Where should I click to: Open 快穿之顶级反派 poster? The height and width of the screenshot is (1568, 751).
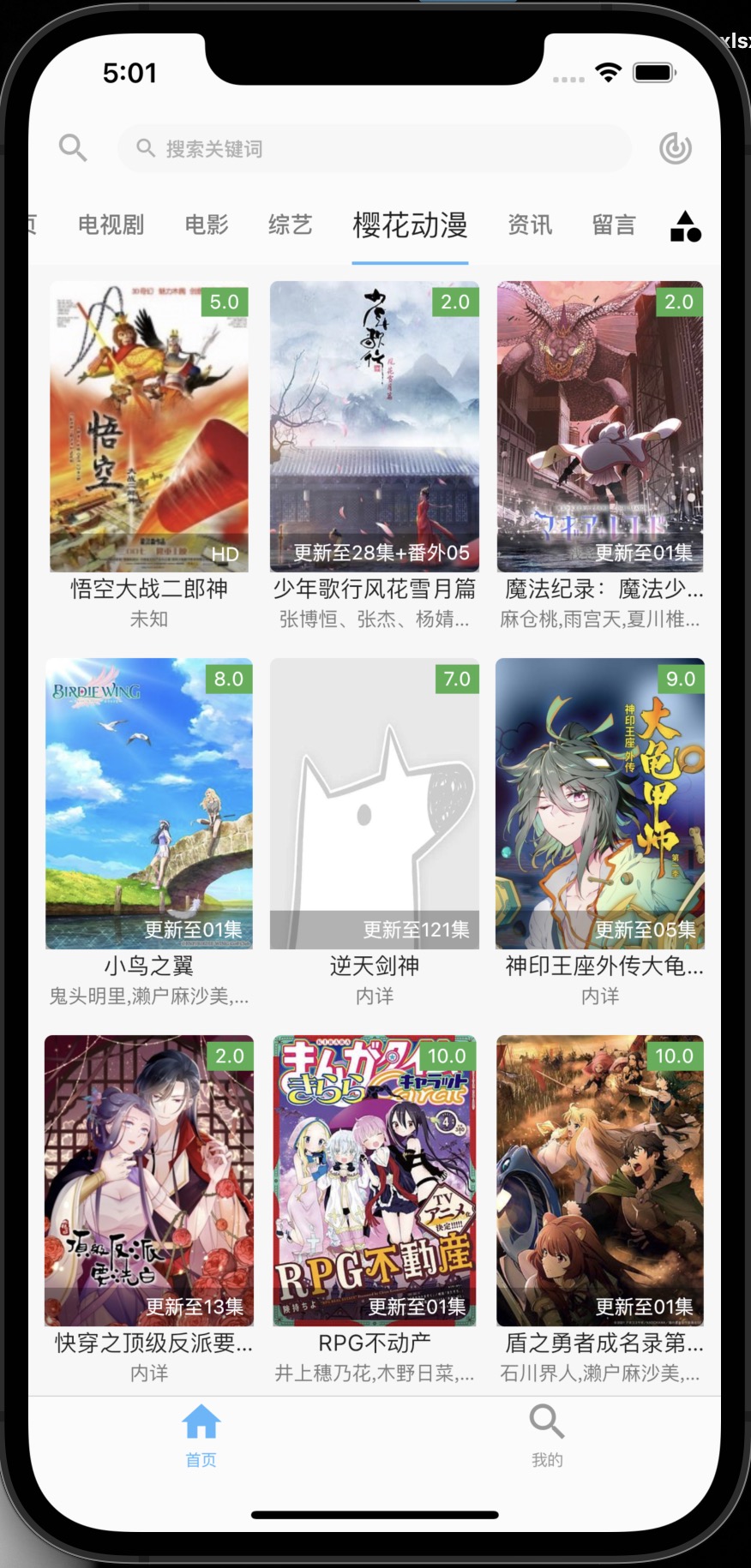click(149, 1181)
